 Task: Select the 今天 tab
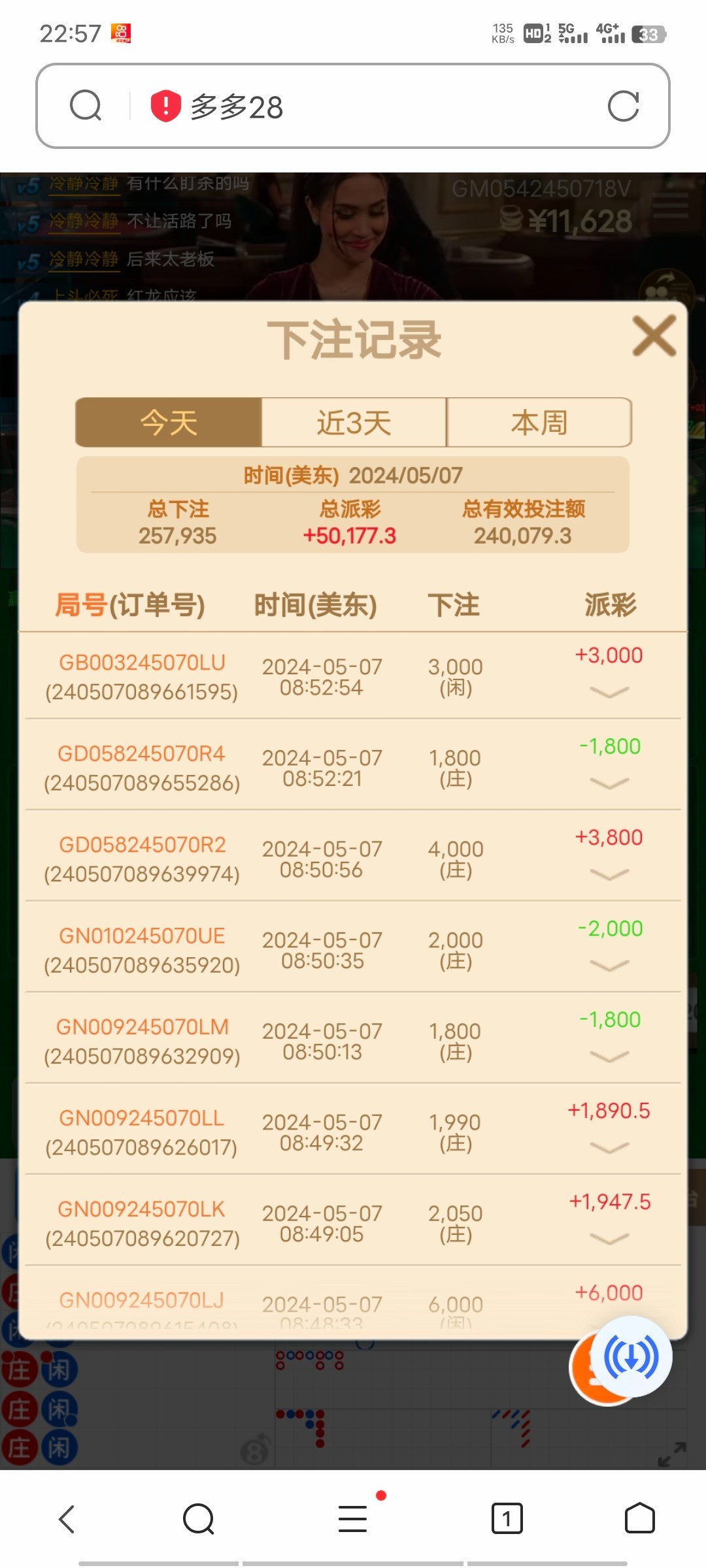169,423
